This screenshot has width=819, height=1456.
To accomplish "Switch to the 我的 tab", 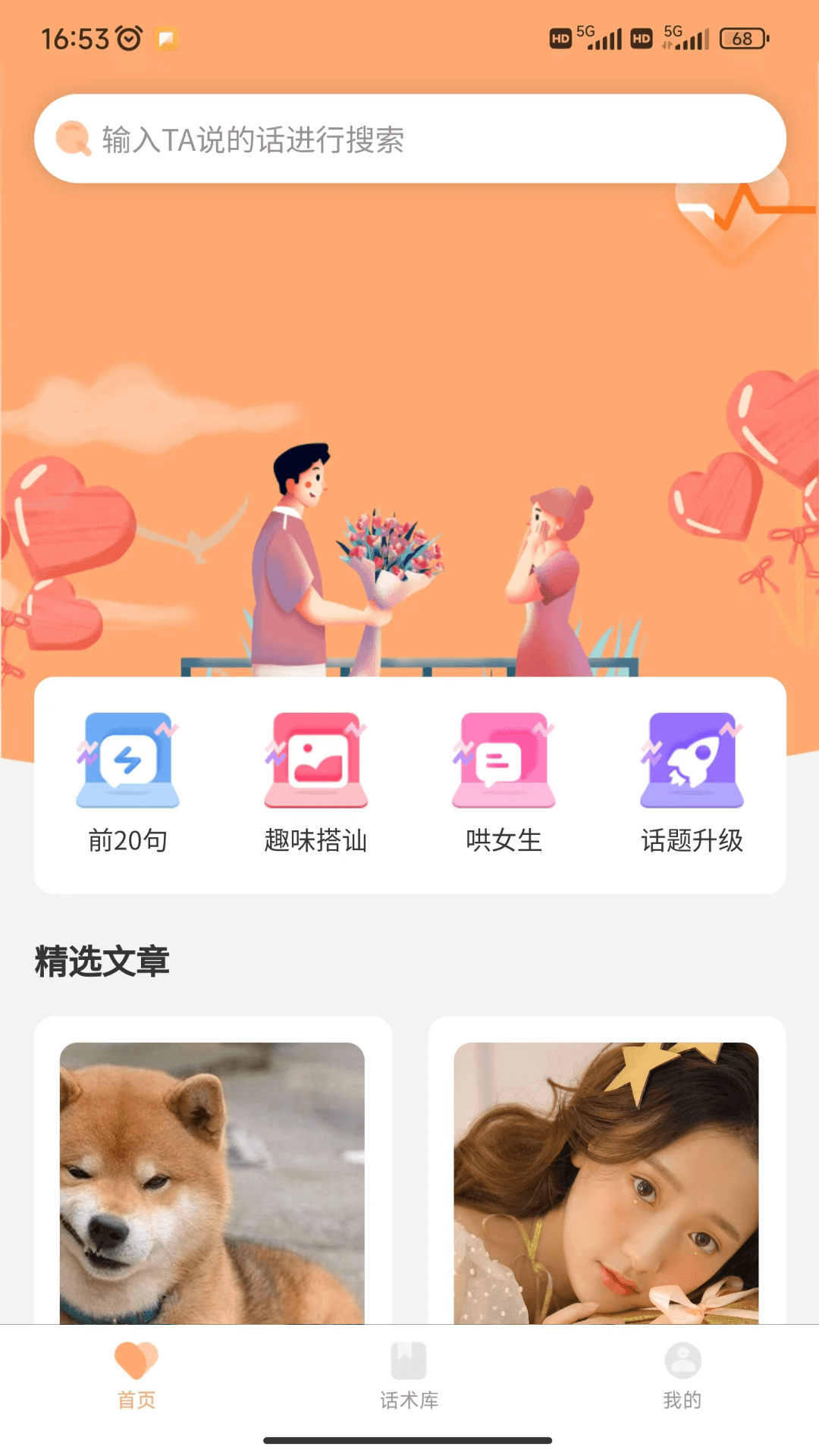I will [682, 1376].
